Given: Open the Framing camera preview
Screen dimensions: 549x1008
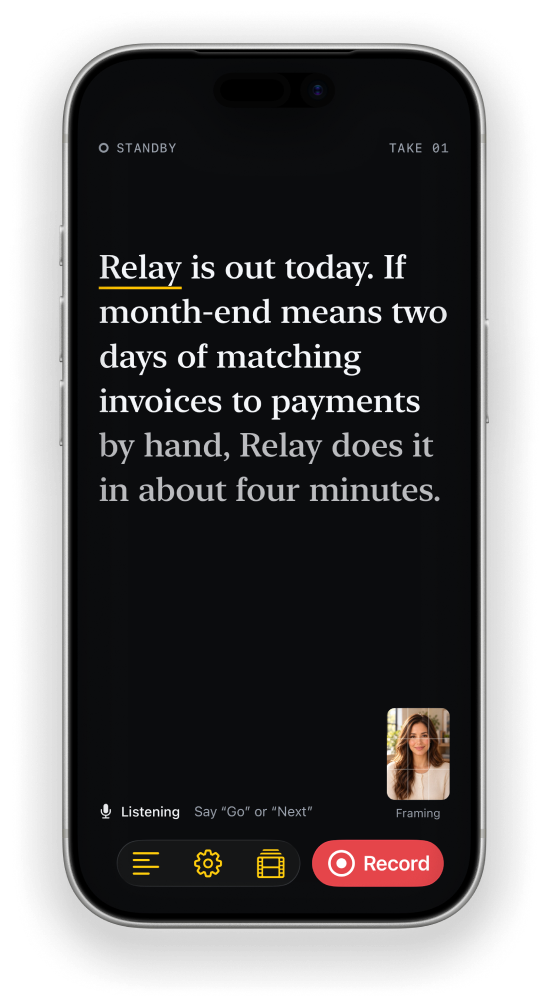Looking at the screenshot, I should click(x=418, y=753).
